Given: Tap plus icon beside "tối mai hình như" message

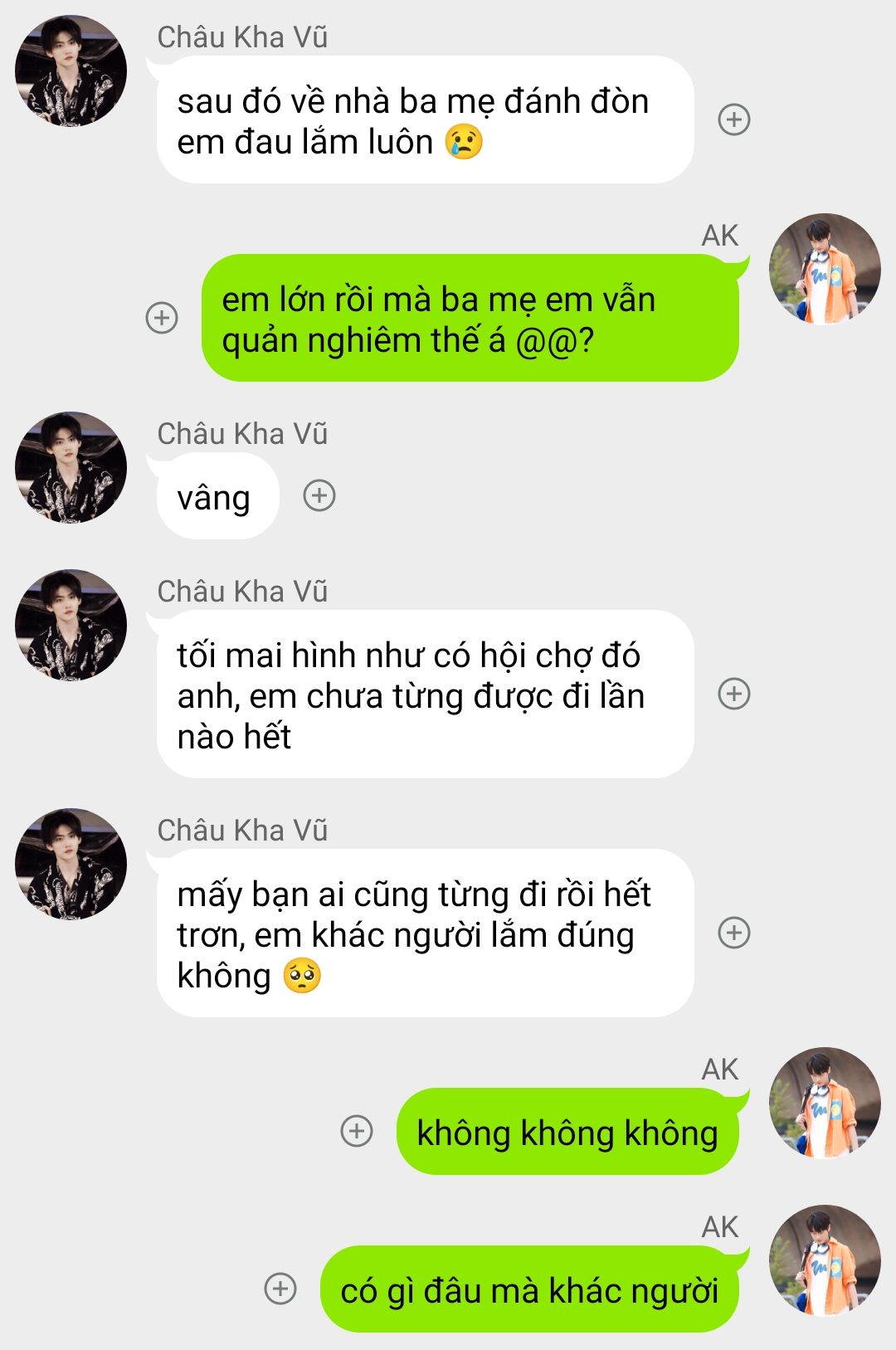Looking at the screenshot, I should (733, 694).
